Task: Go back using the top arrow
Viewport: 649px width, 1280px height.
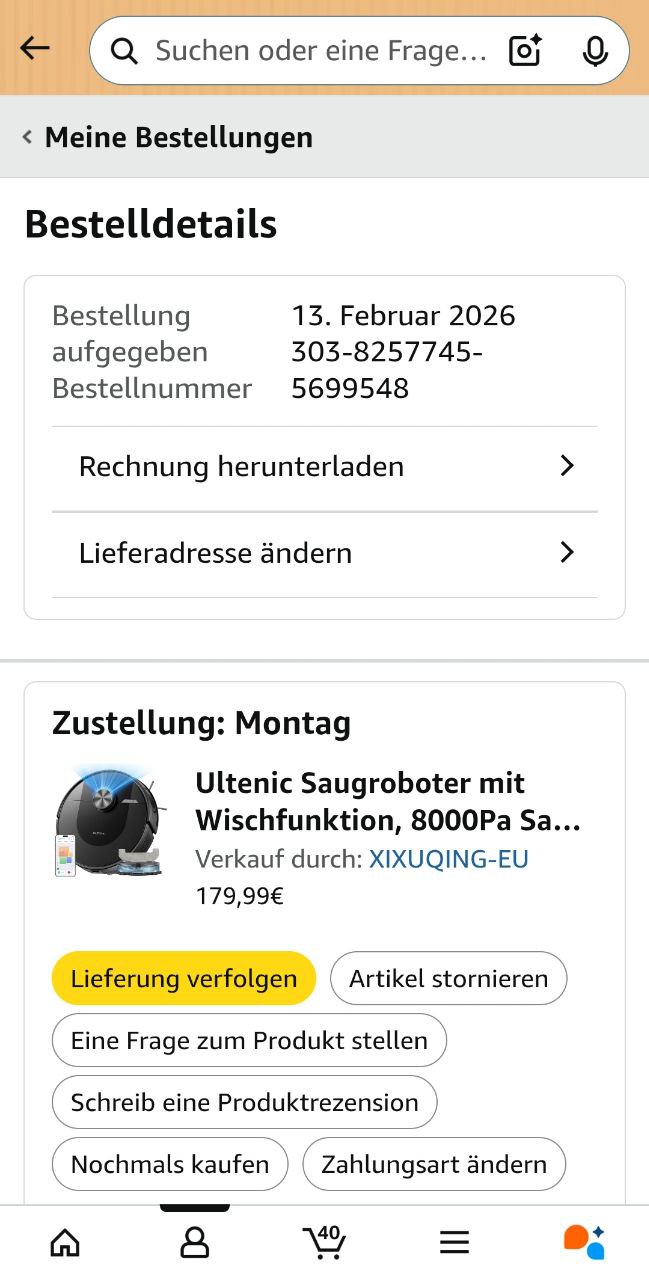Action: tap(35, 48)
